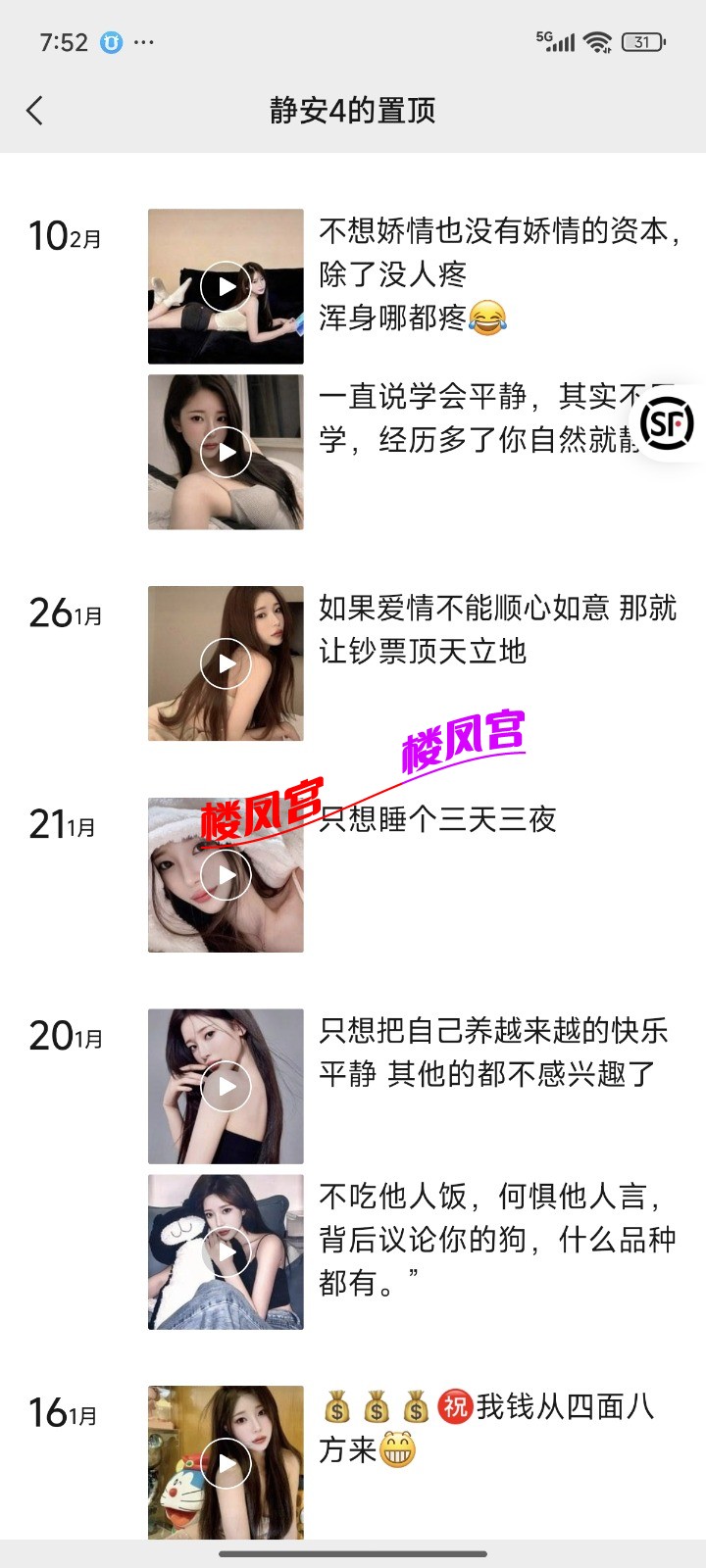Play the video about 不想娇情

pyautogui.click(x=225, y=285)
